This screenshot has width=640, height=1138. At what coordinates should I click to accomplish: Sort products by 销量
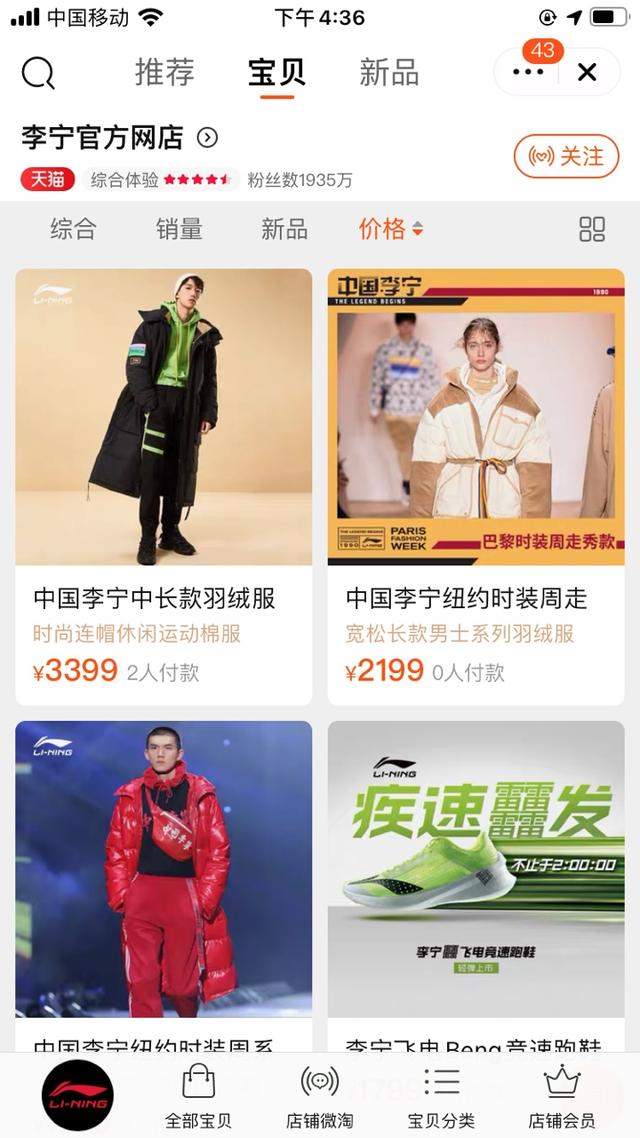pos(179,229)
